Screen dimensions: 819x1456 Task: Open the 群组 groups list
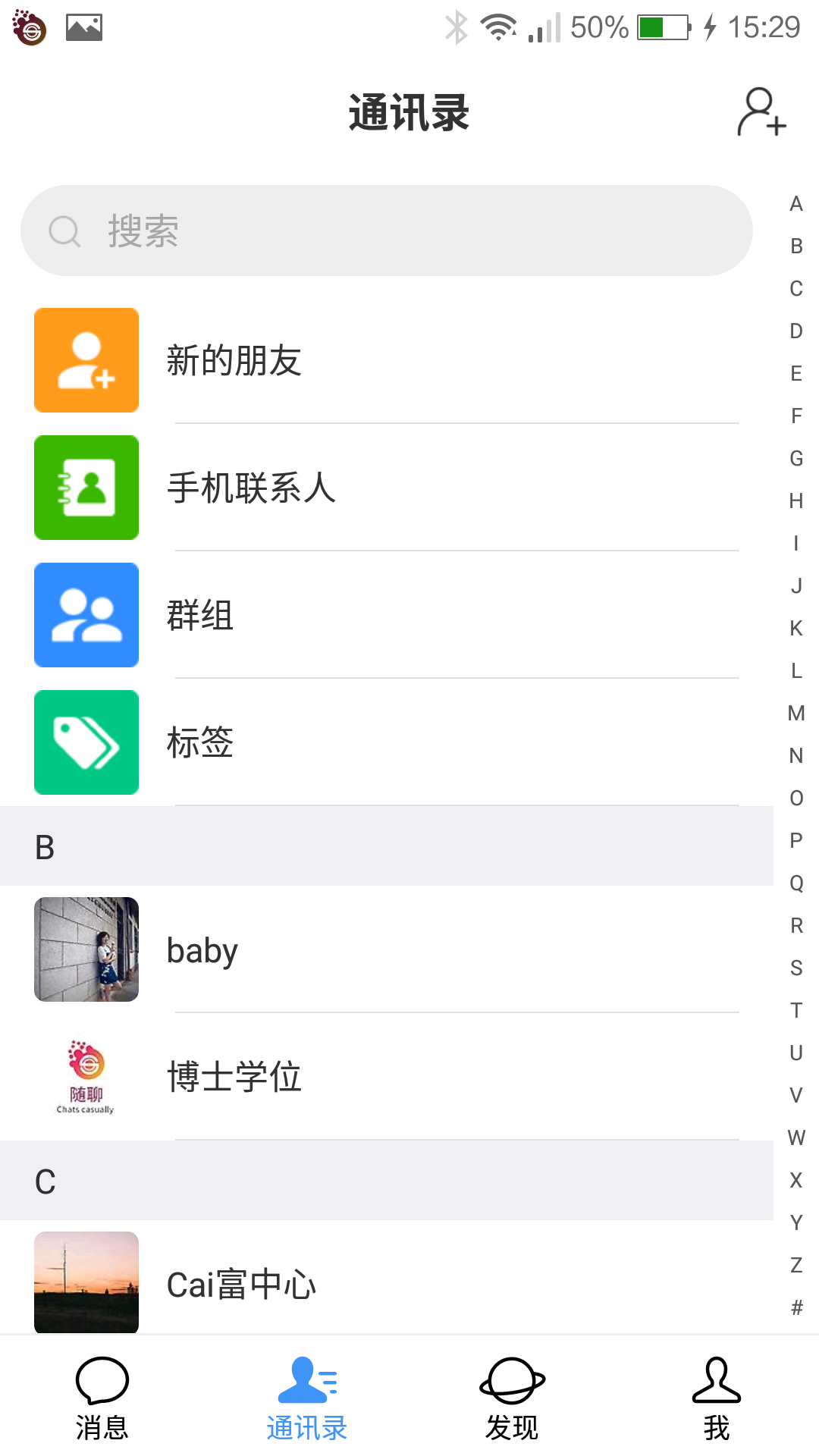pos(387,615)
